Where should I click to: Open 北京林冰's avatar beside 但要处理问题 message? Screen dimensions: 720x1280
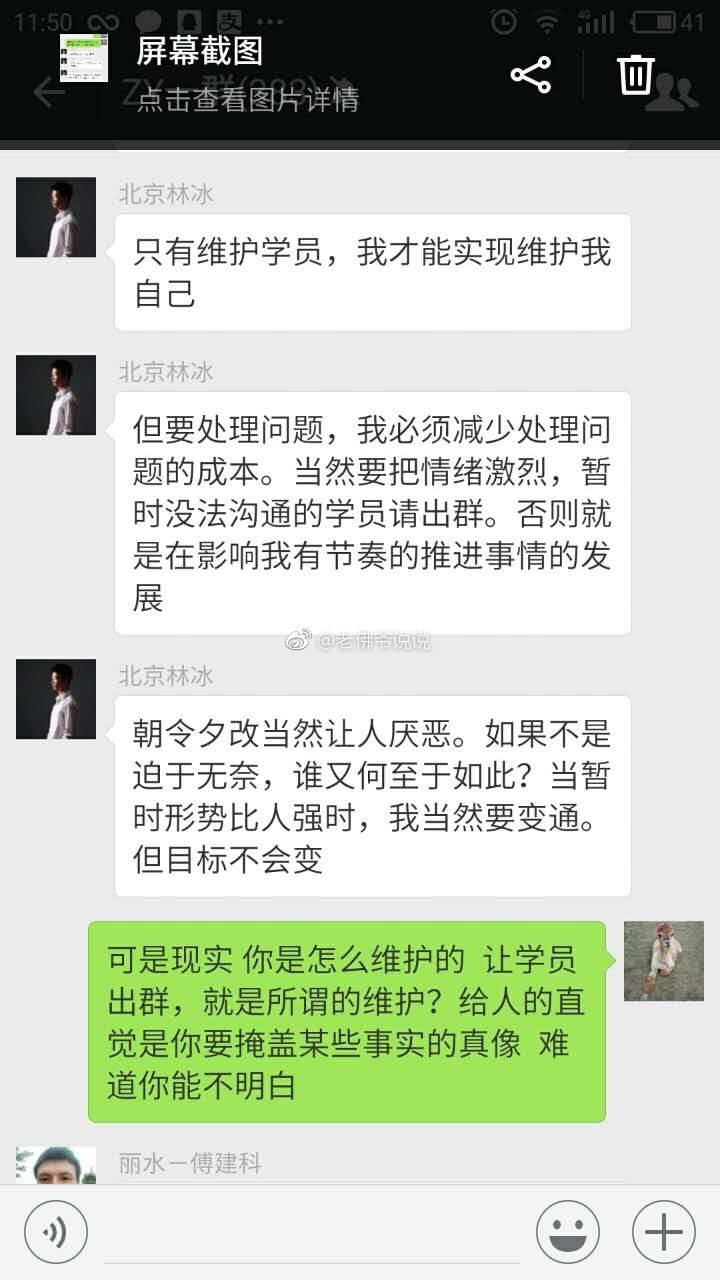click(x=56, y=395)
